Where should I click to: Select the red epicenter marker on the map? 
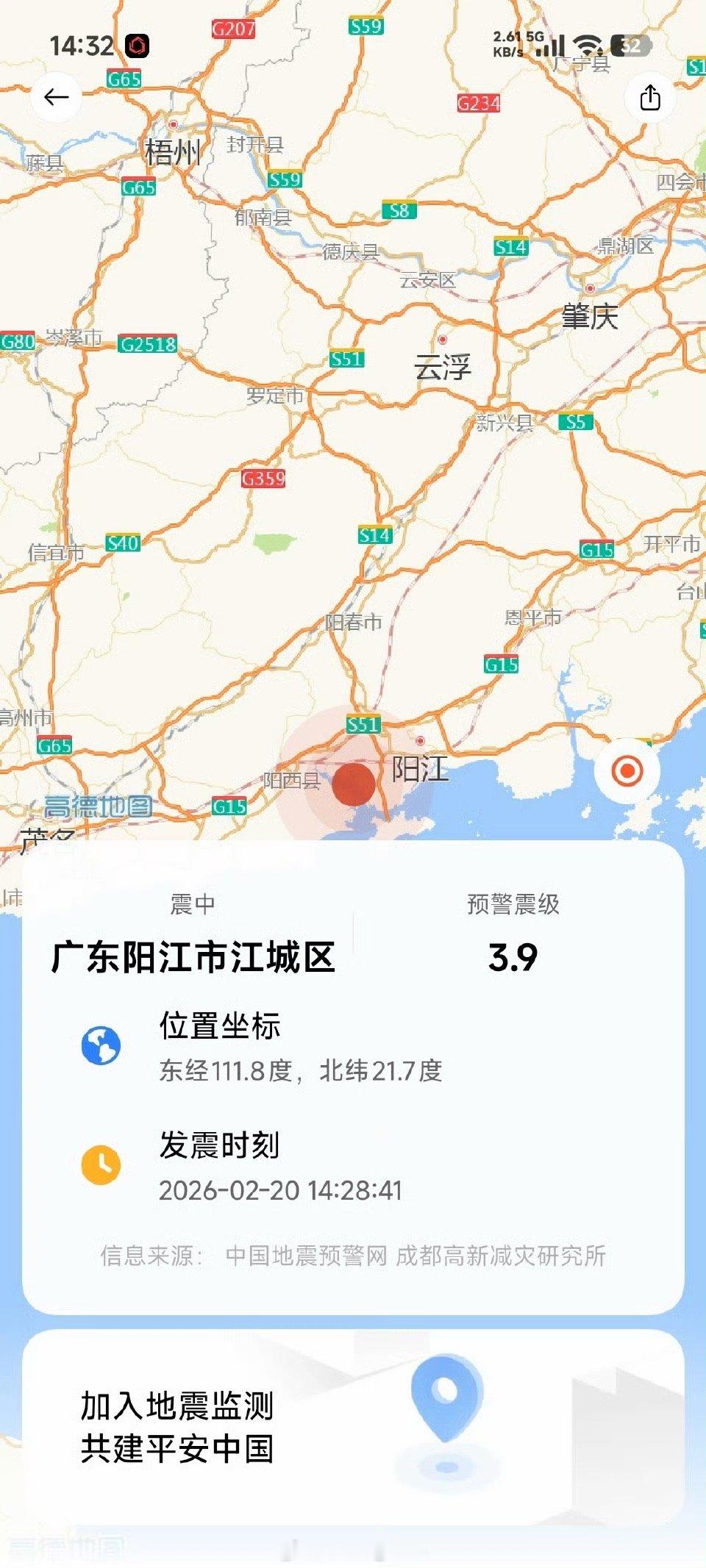(354, 784)
